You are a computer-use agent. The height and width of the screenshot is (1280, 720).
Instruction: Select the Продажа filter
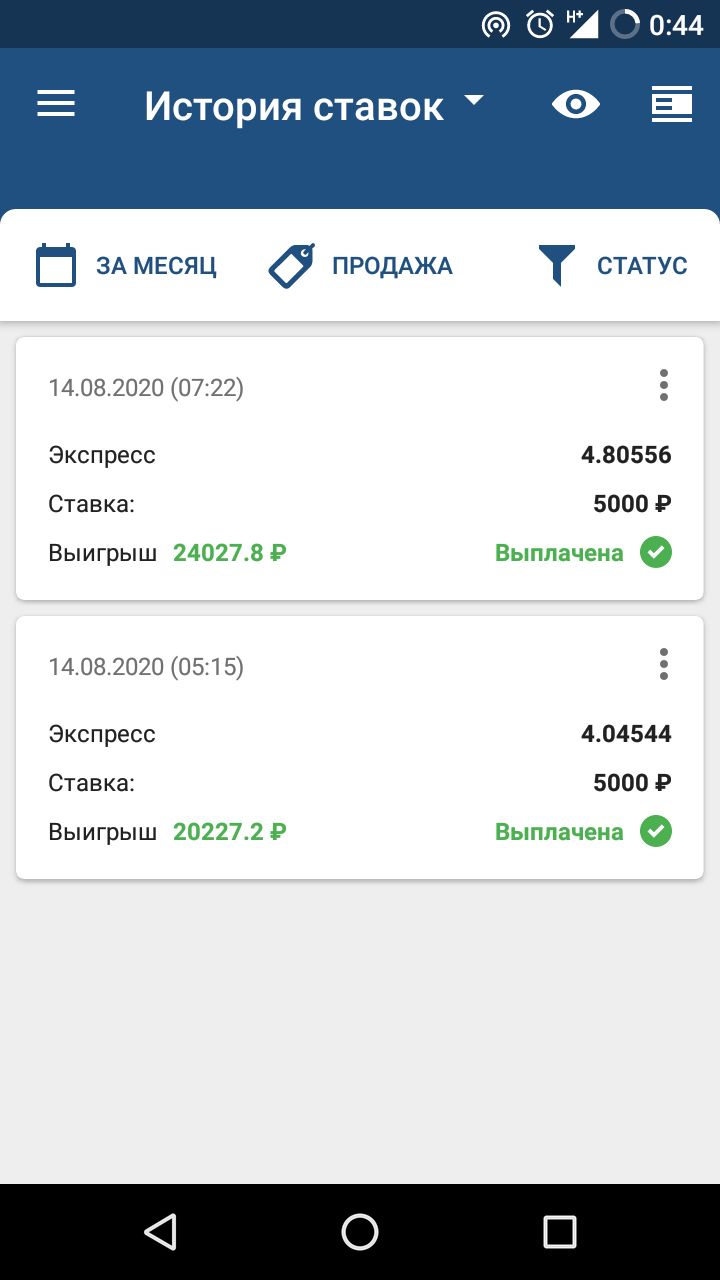(x=361, y=266)
